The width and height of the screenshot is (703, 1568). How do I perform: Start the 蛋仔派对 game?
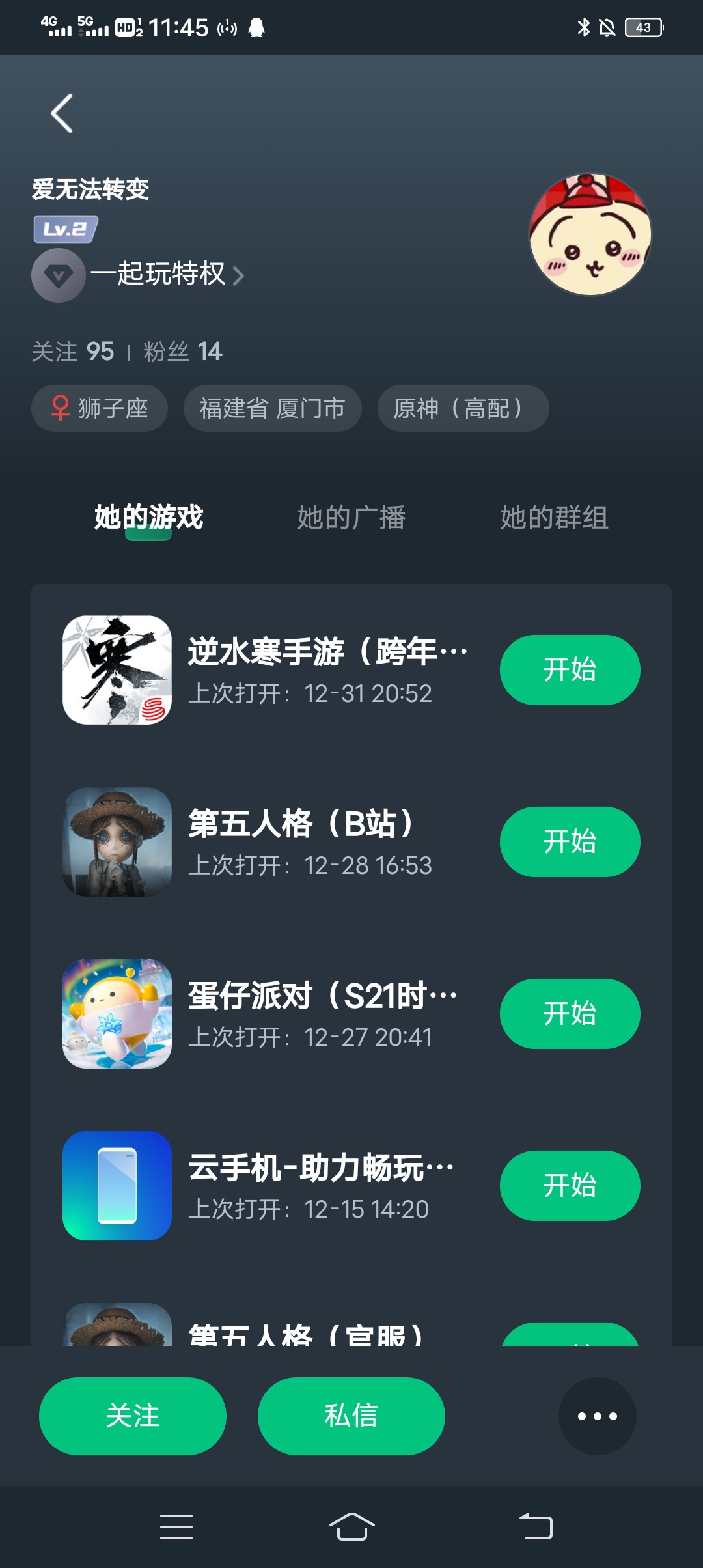[x=570, y=1014]
